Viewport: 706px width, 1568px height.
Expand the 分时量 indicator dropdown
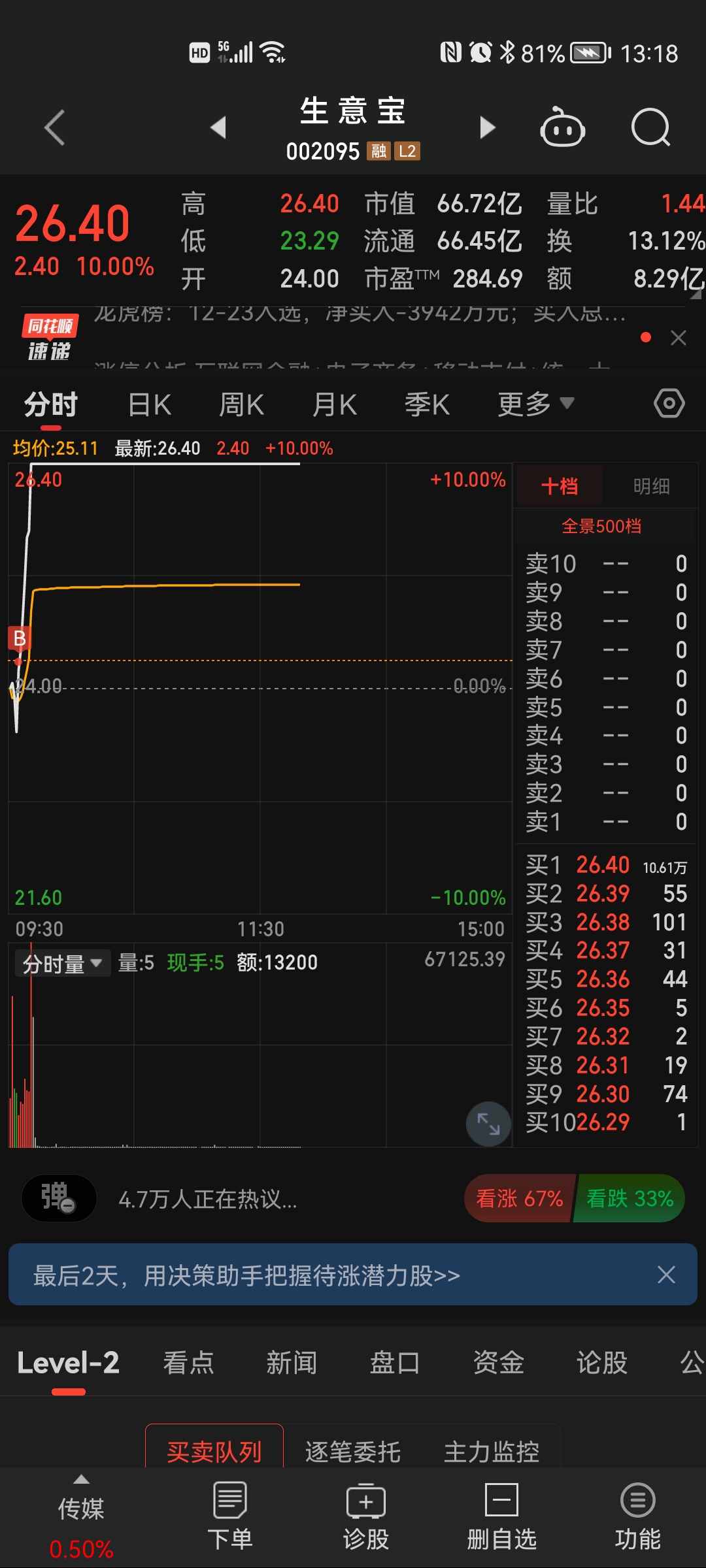(x=62, y=964)
